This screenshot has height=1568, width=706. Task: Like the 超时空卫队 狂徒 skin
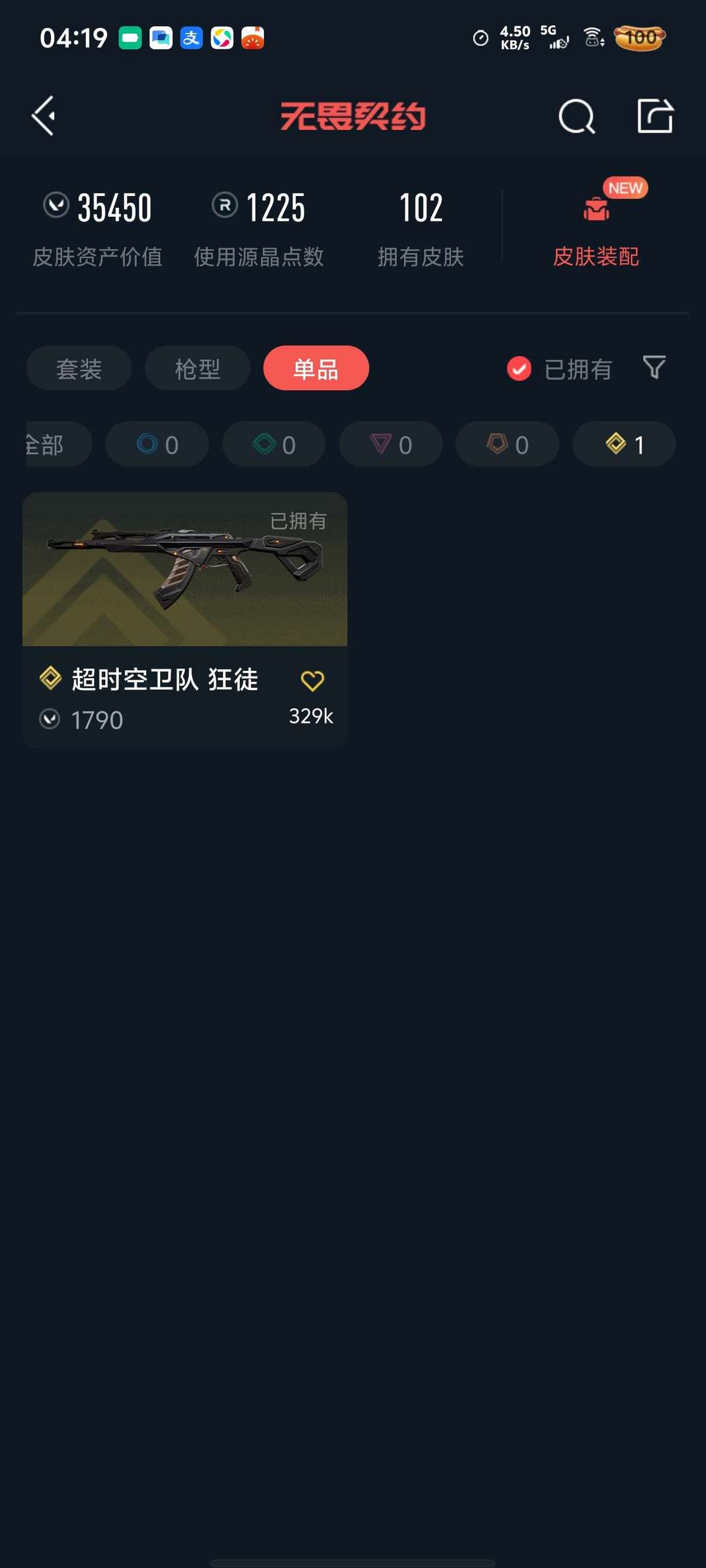(312, 681)
